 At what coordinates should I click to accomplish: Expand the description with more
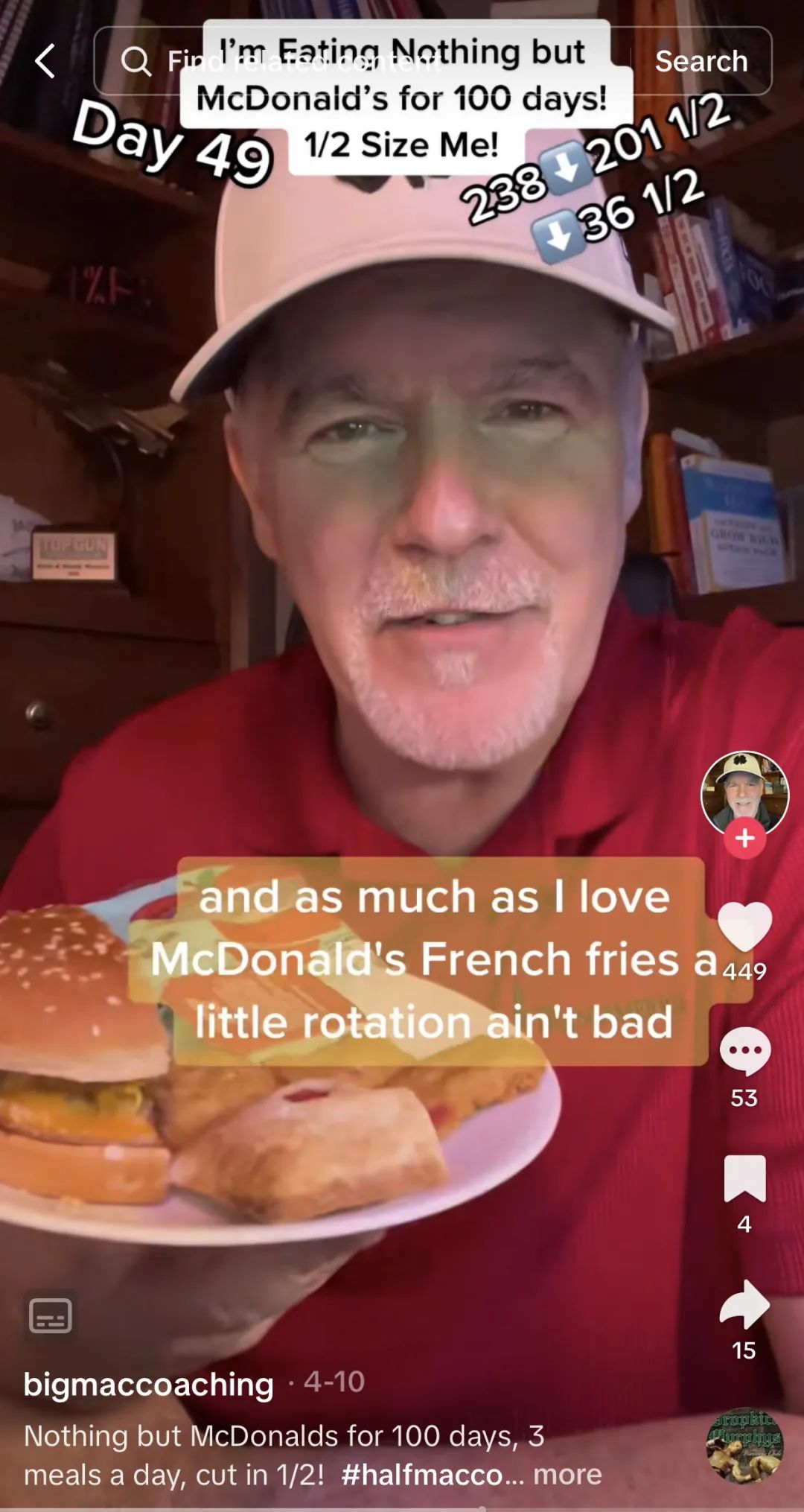pyautogui.click(x=567, y=1474)
